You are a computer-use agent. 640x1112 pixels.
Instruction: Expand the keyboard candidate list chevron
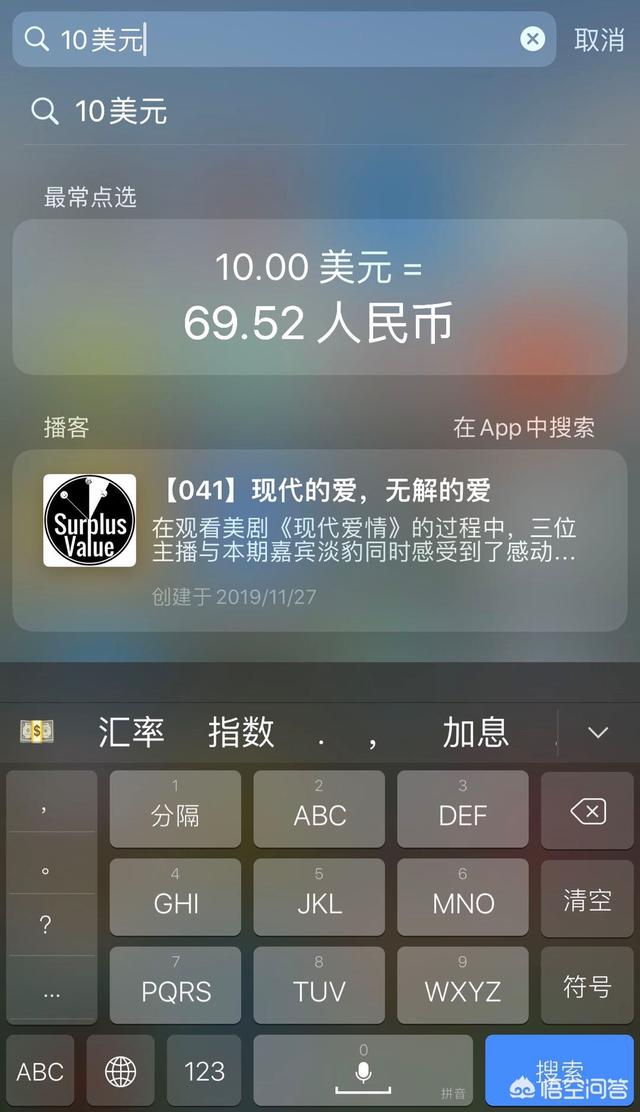click(x=598, y=733)
